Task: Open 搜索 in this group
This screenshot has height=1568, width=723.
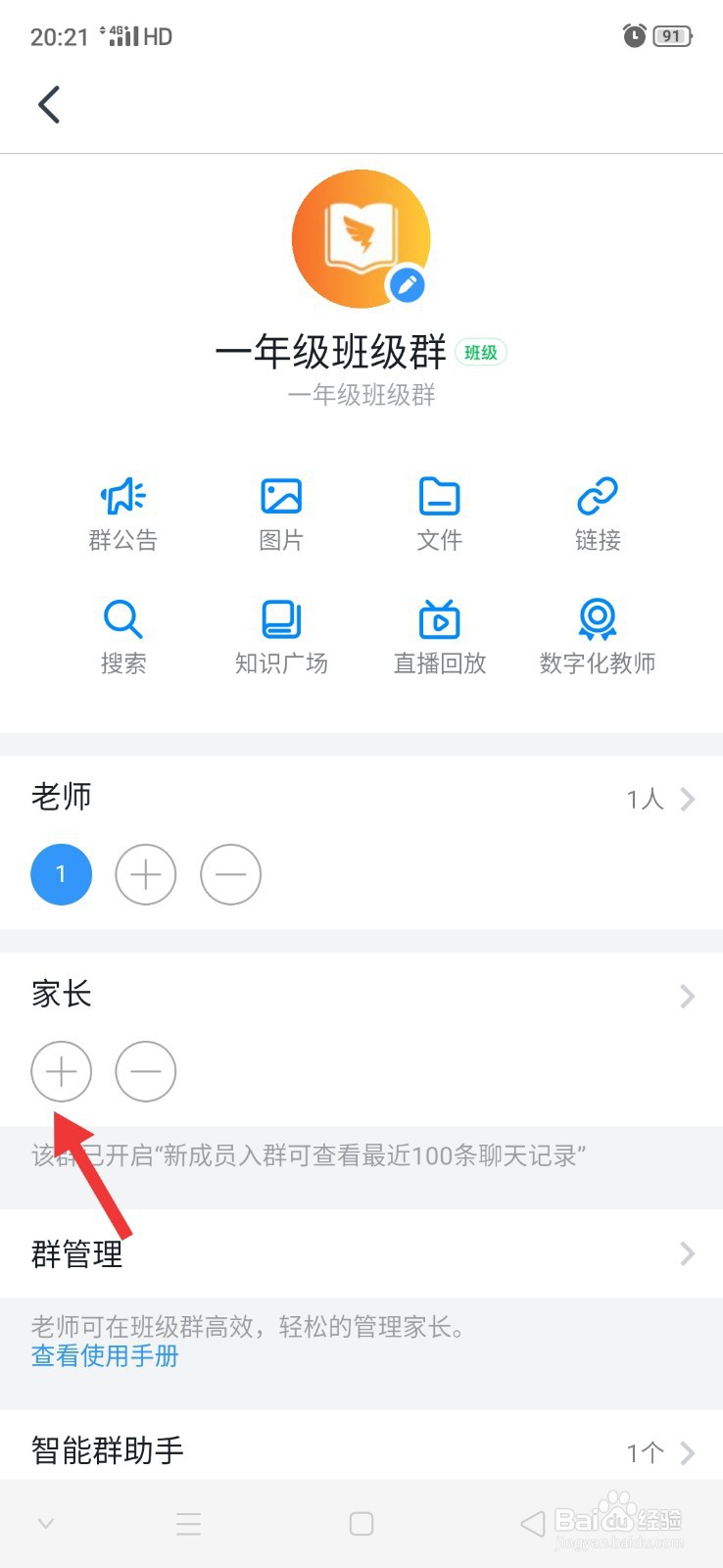Action: 123,637
